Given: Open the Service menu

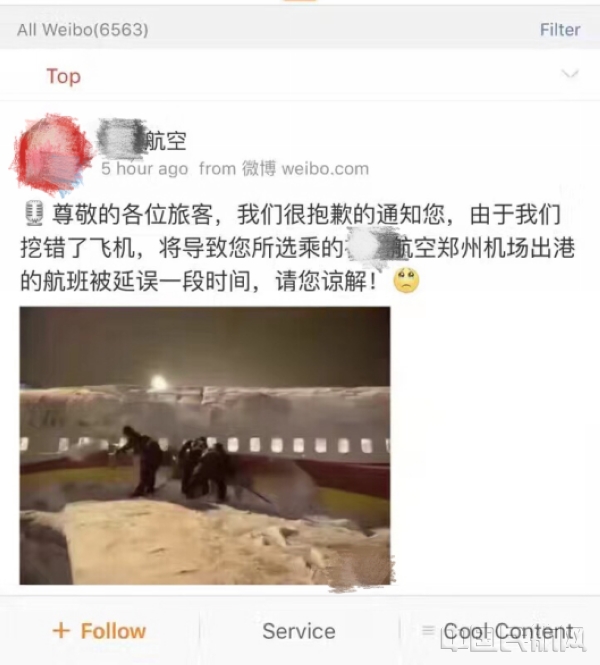Looking at the screenshot, I should point(298,630).
